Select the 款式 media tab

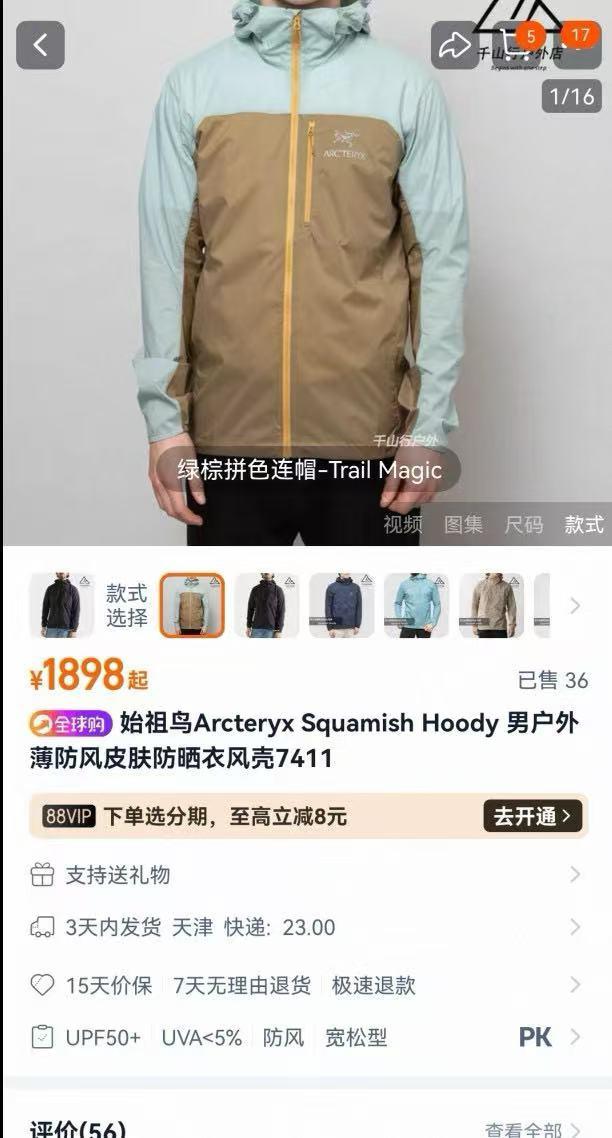click(584, 524)
